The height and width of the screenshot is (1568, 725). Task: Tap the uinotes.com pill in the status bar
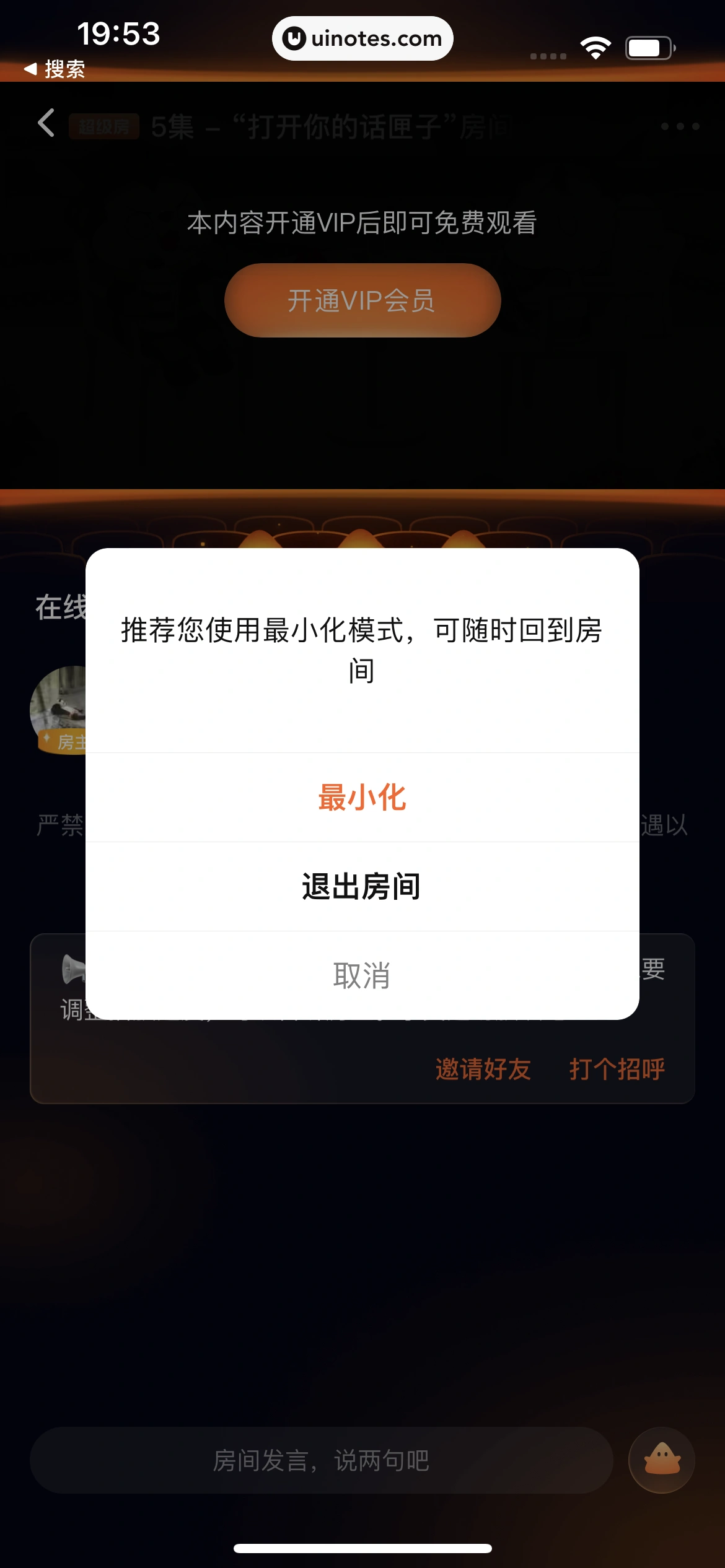click(362, 38)
